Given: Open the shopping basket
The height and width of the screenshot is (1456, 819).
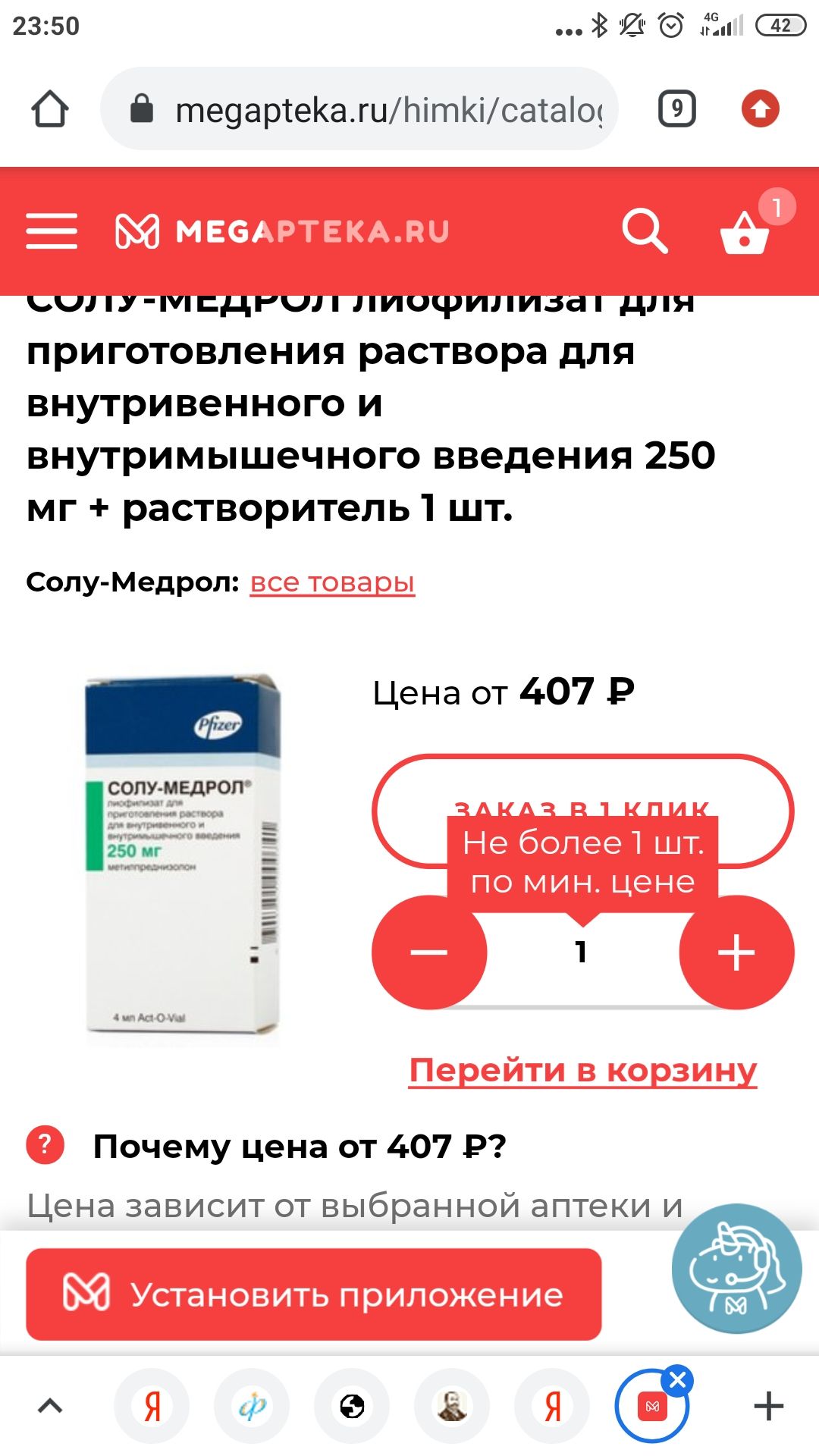Looking at the screenshot, I should (745, 231).
